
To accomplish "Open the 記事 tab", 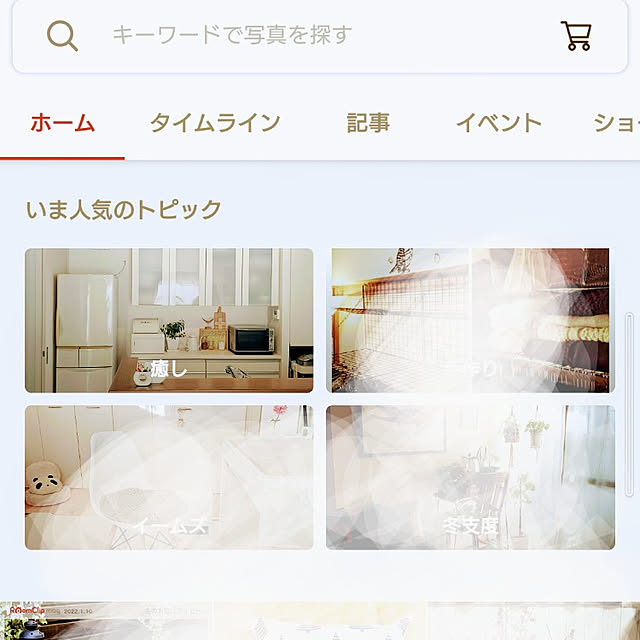I will [368, 124].
